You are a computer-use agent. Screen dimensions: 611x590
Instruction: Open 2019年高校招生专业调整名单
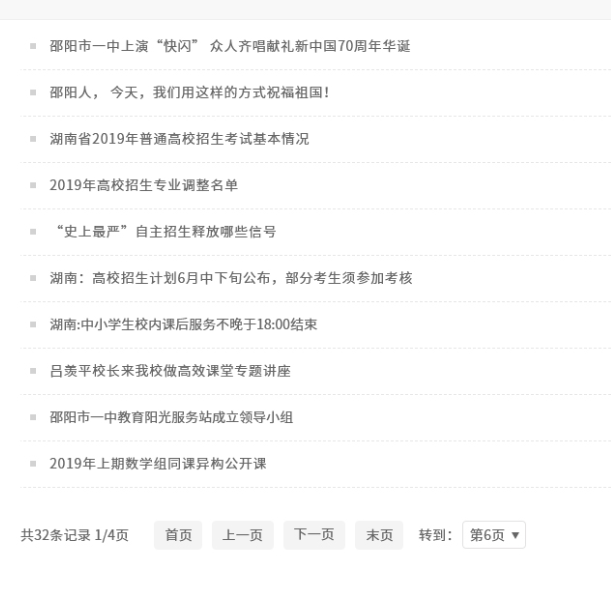[144, 185]
